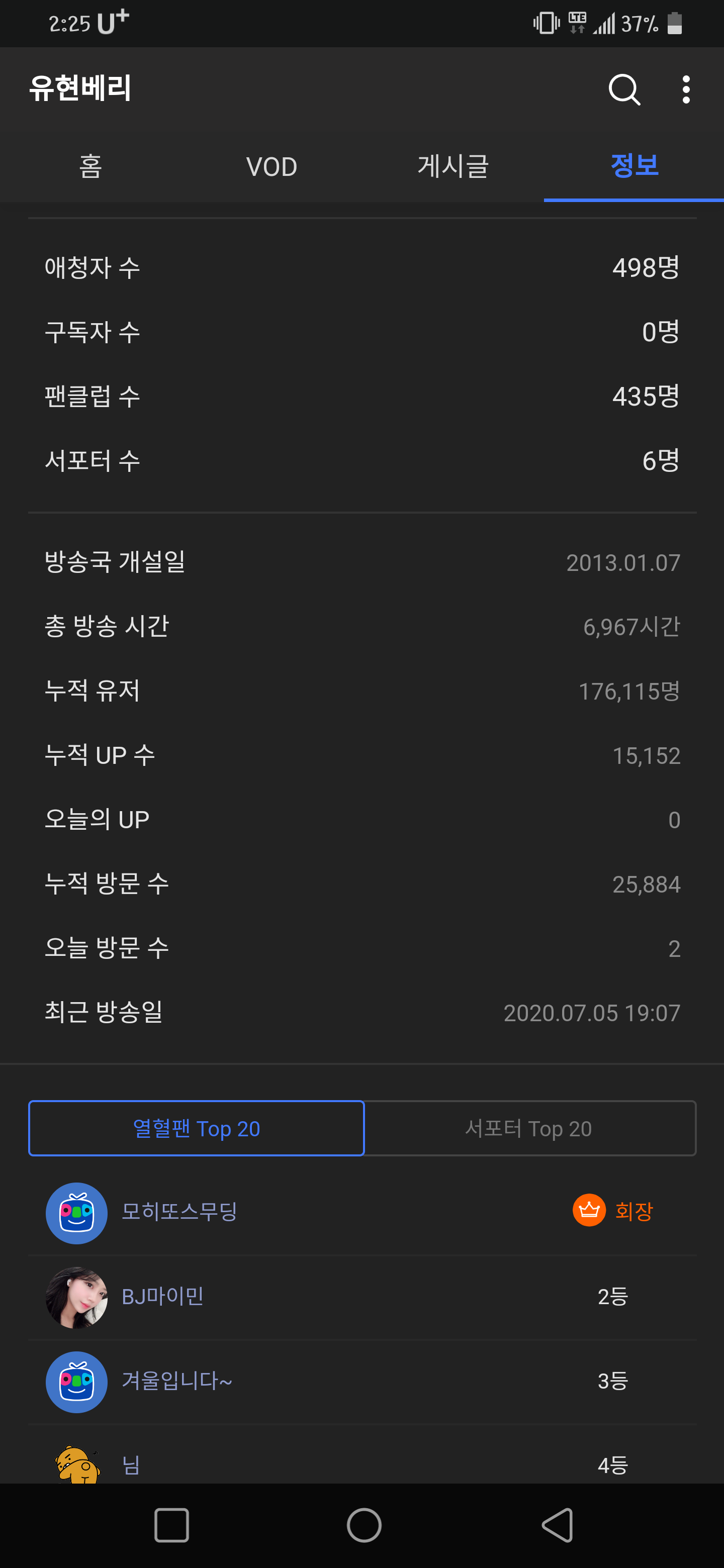Open 겨울입니다~ fan row

[x=176, y=1381]
